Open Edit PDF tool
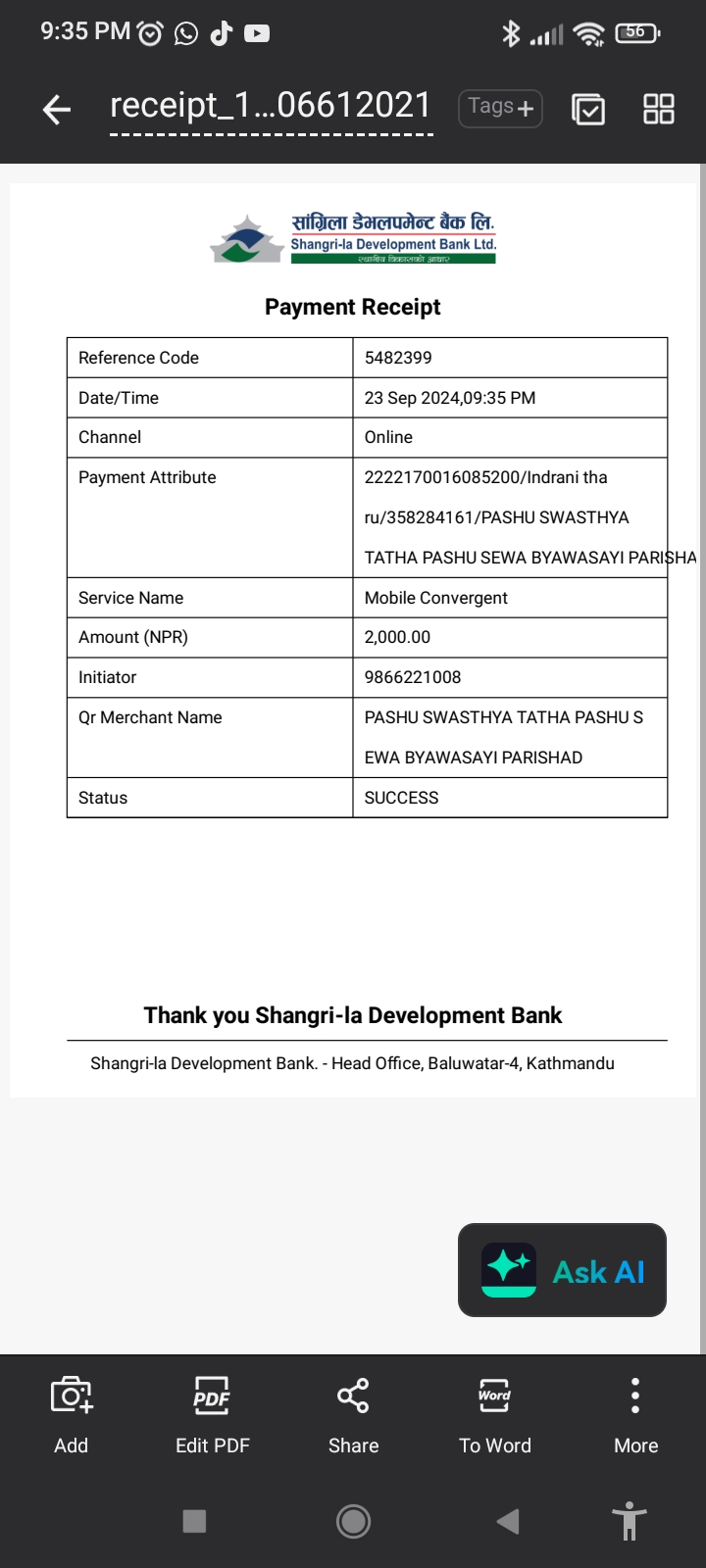The height and width of the screenshot is (1568, 706). click(212, 1415)
